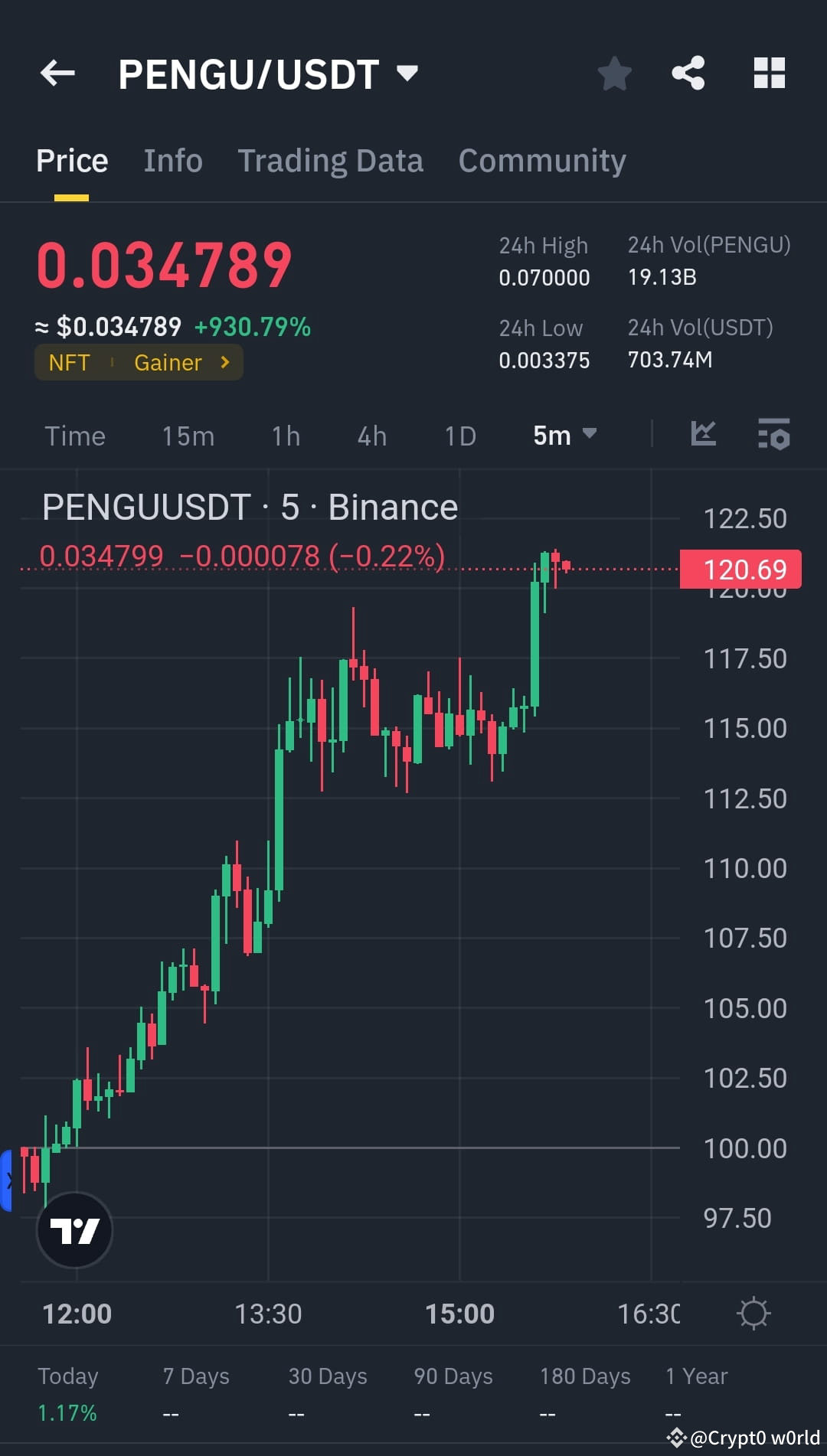
Task: Tap the NFT tag label
Action: click(70, 362)
